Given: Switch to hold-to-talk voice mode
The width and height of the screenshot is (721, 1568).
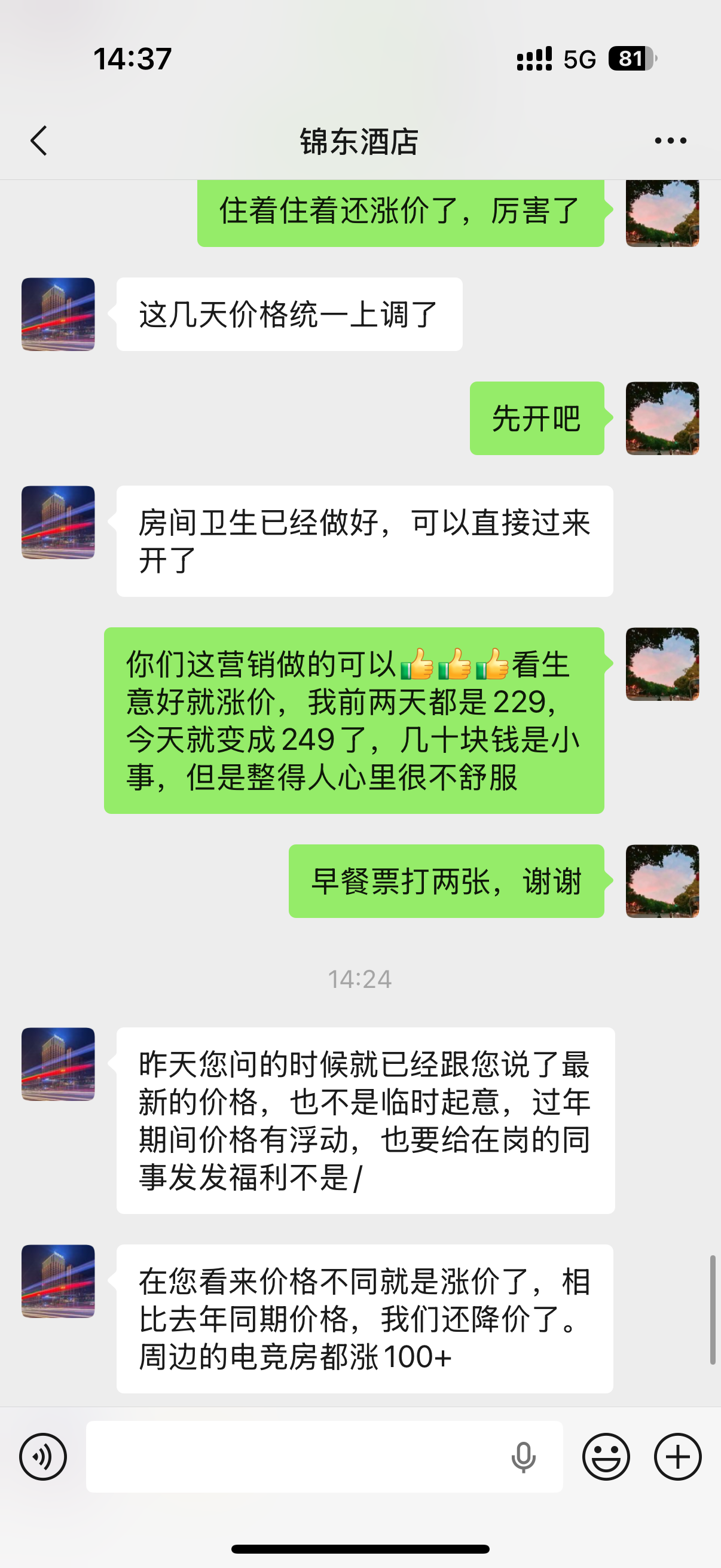Looking at the screenshot, I should [x=43, y=1457].
